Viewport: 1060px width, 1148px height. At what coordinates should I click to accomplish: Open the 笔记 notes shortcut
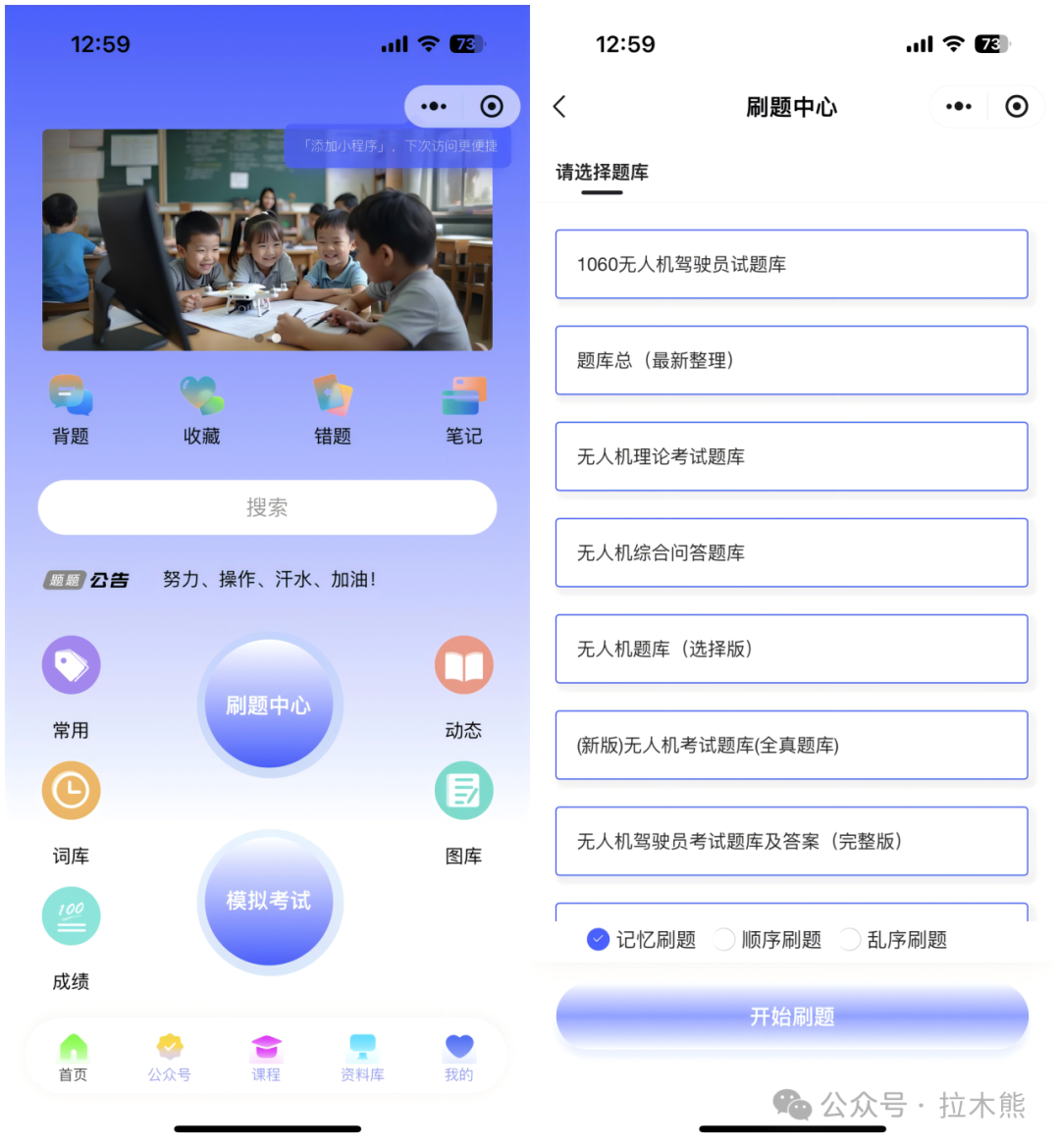(463, 409)
